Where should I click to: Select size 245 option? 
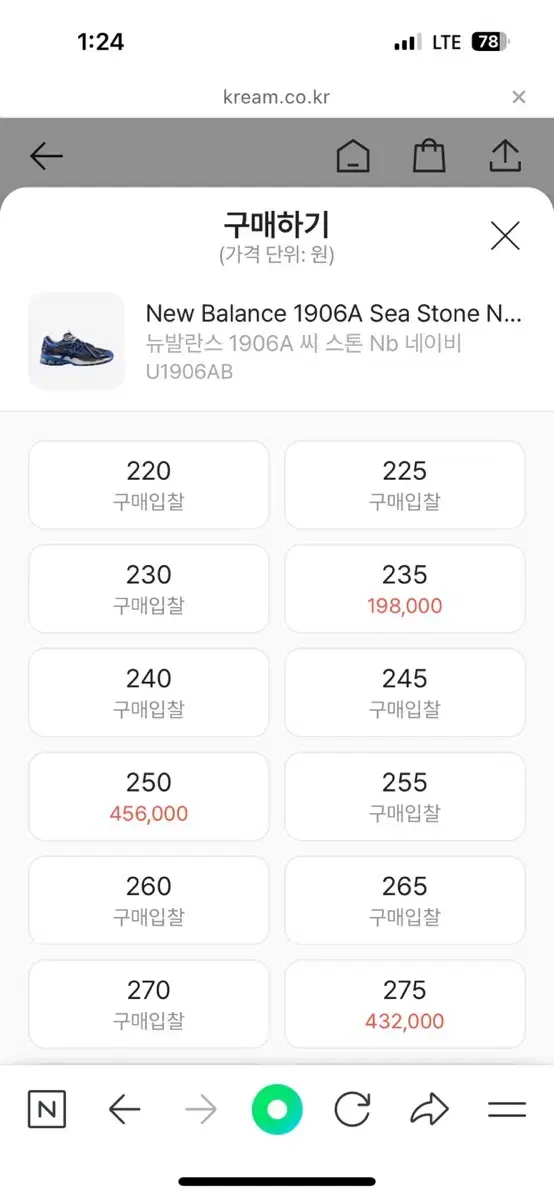pyautogui.click(x=405, y=693)
